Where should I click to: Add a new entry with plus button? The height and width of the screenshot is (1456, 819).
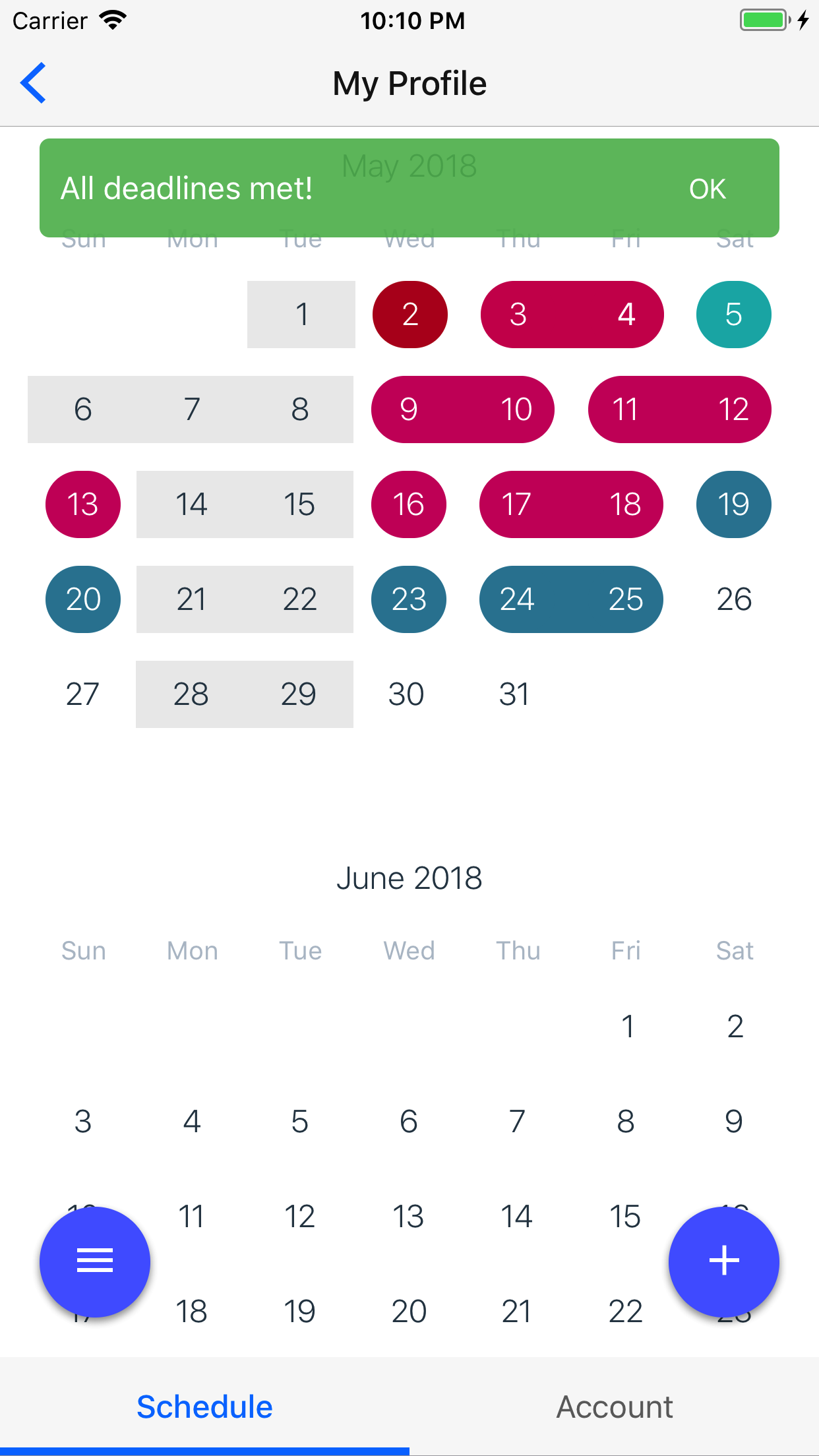click(x=723, y=1261)
